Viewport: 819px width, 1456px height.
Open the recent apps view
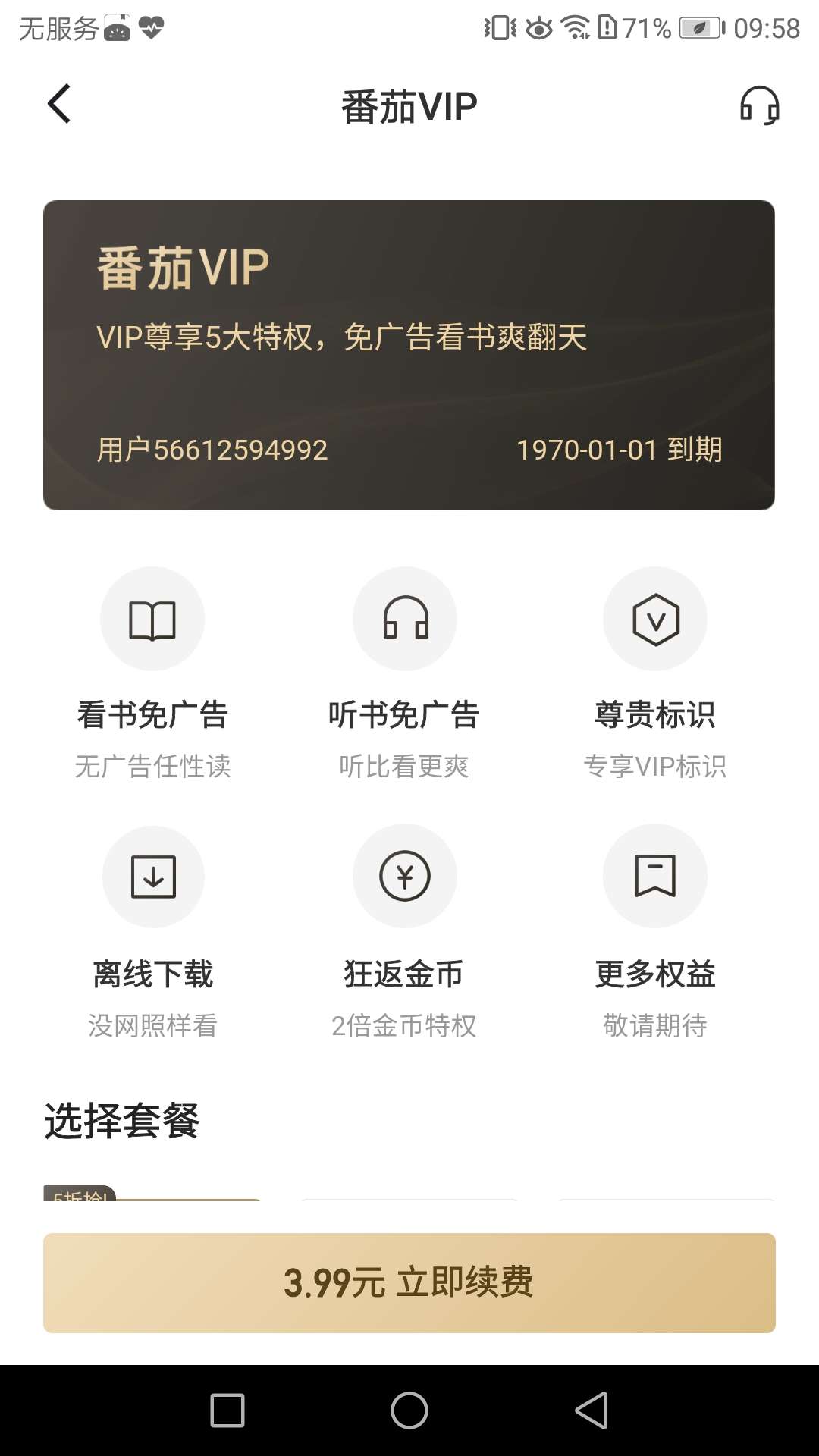click(227, 1410)
